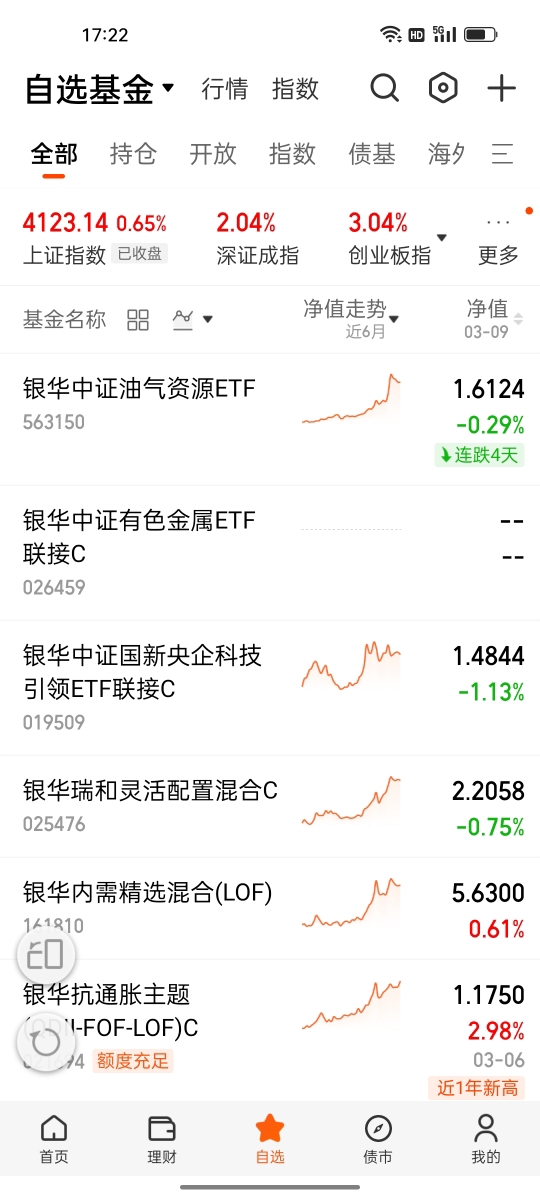The height and width of the screenshot is (1200, 540).
Task: Switch to the 指数 header tab
Action: (x=295, y=89)
